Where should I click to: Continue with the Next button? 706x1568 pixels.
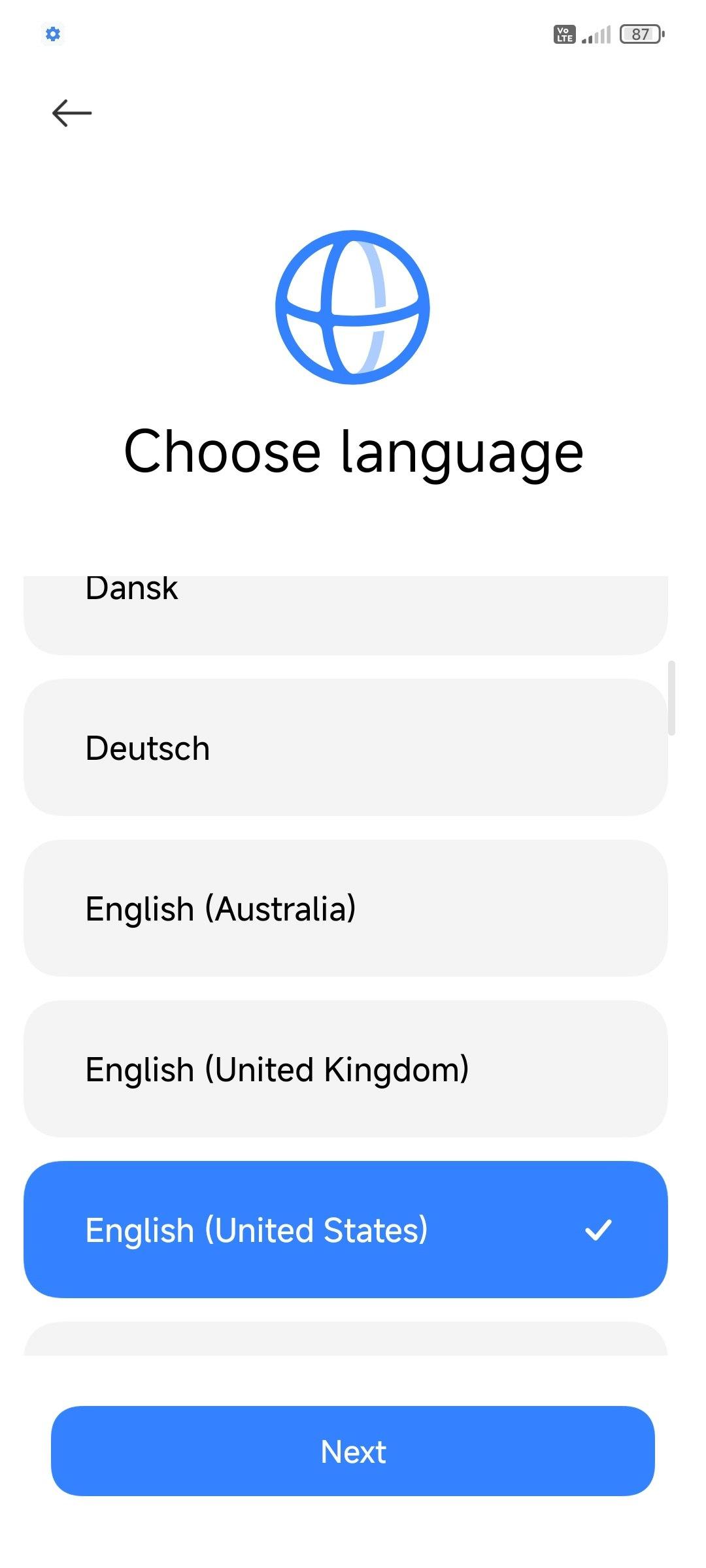click(x=353, y=1451)
